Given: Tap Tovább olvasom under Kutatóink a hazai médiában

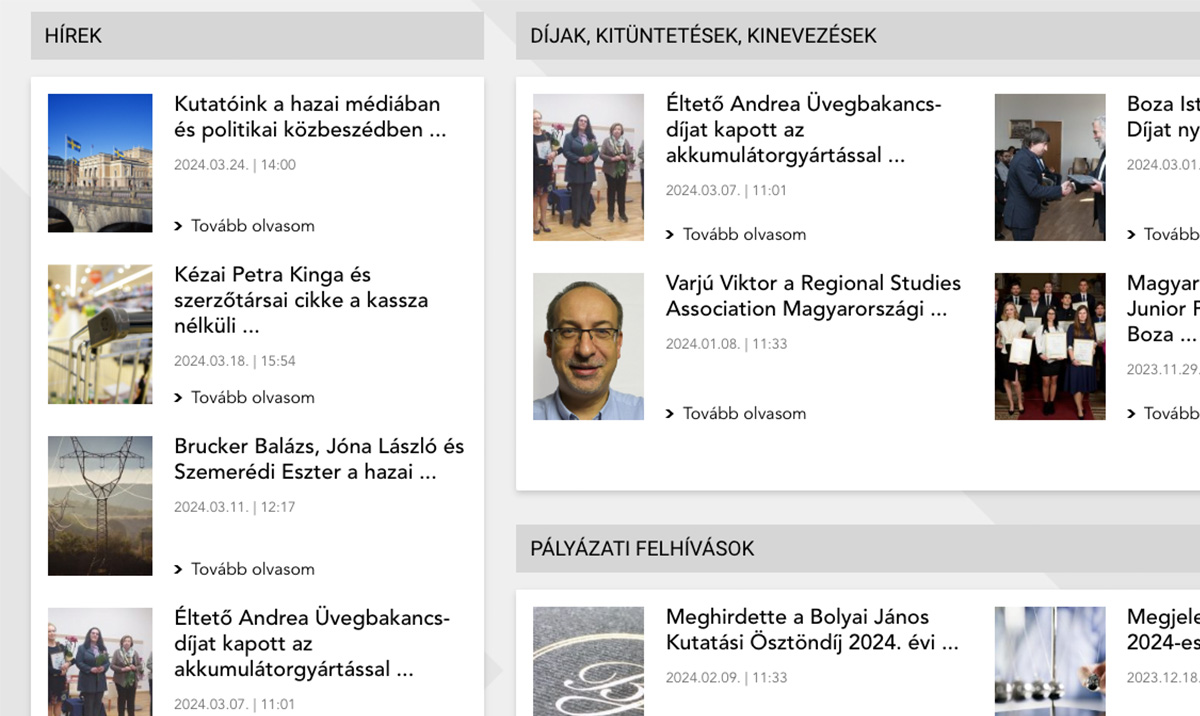Looking at the screenshot, I should [252, 226].
